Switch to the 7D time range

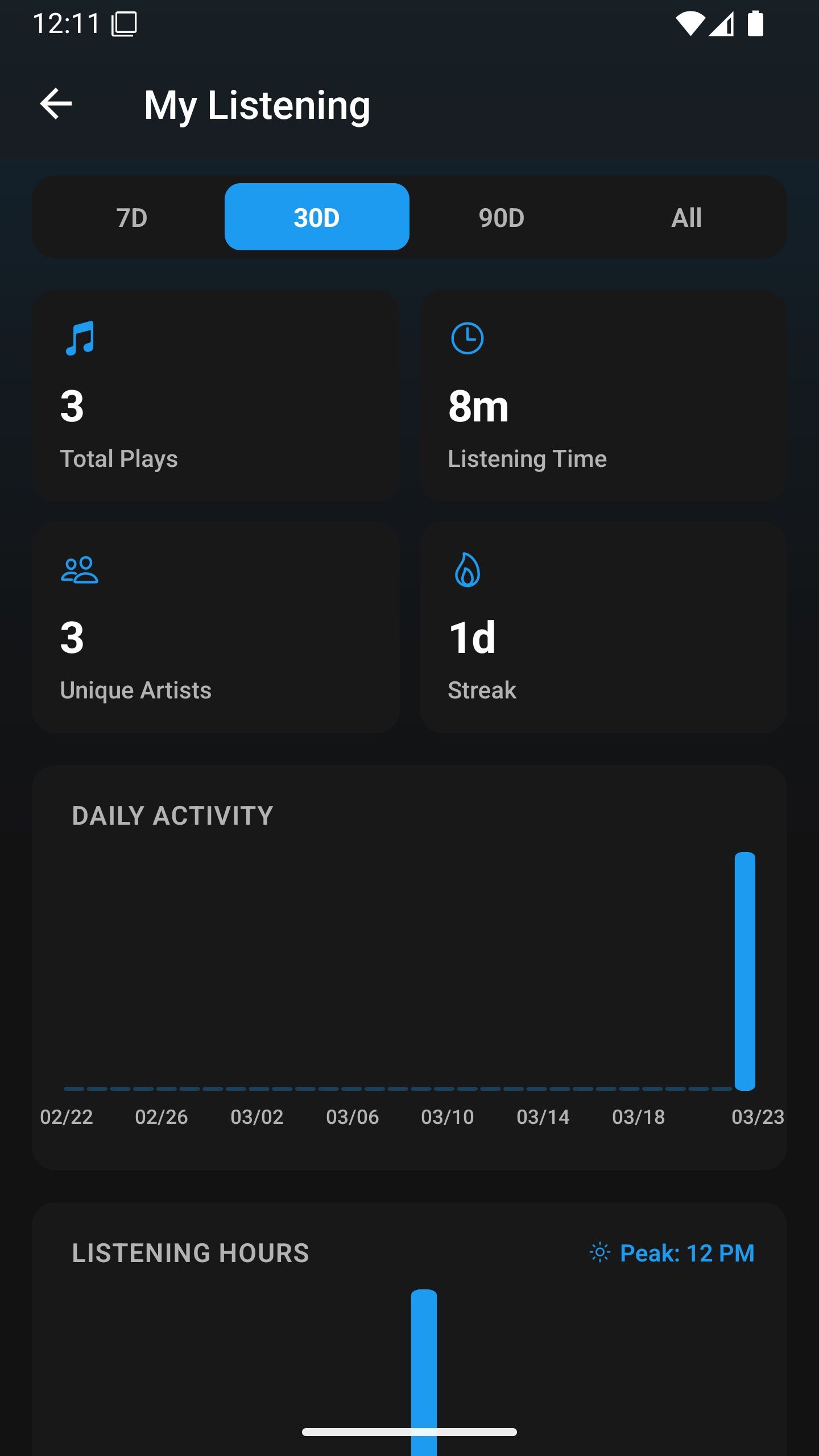[x=132, y=217]
